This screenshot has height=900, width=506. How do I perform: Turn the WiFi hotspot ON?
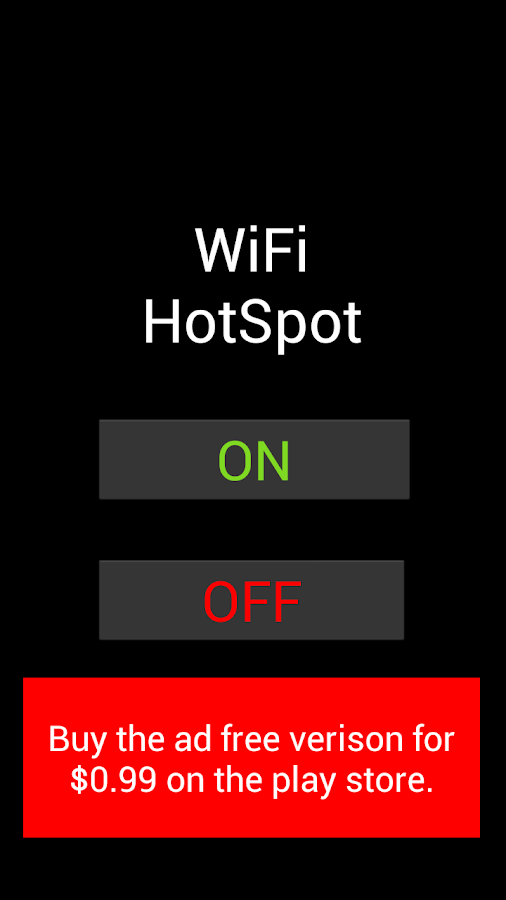tap(254, 459)
